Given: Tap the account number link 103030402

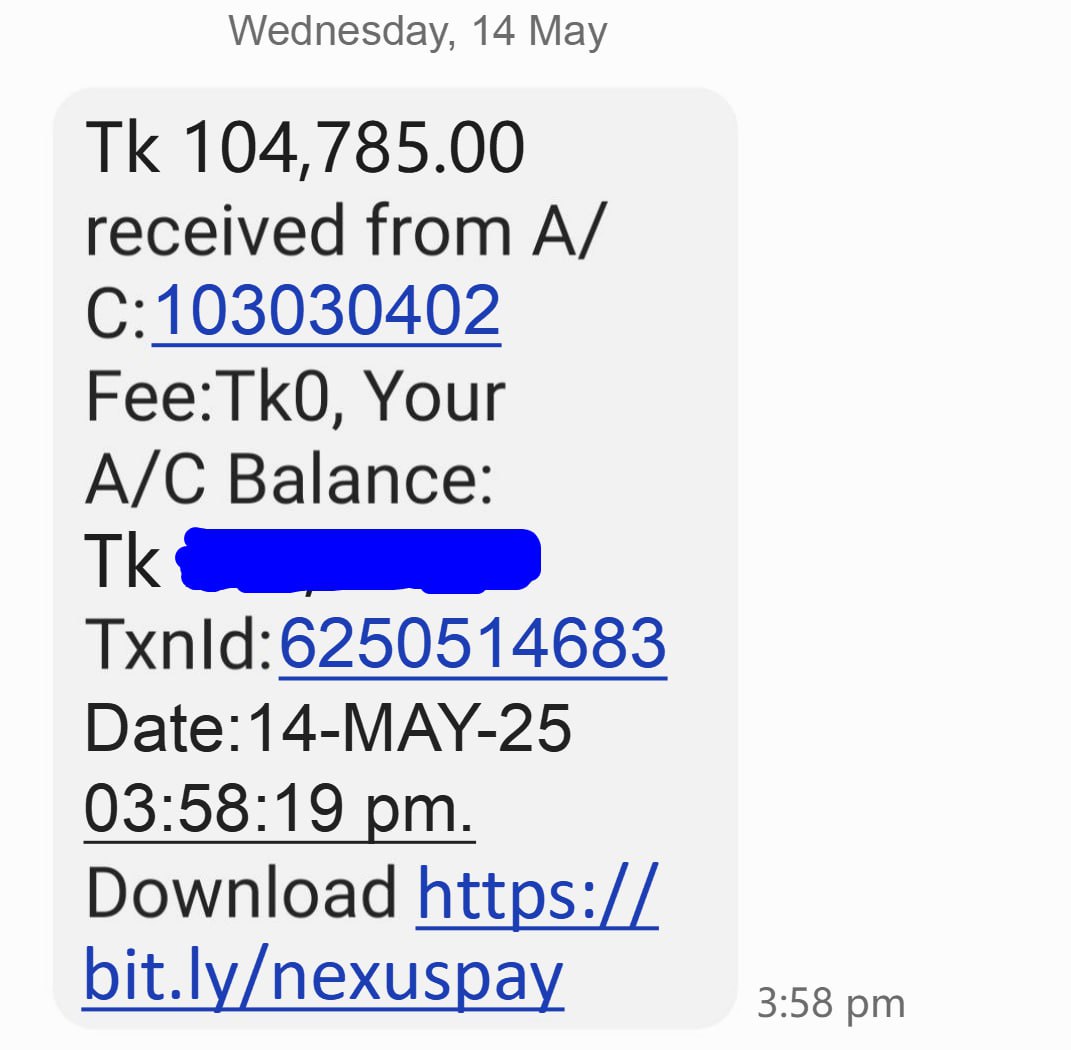Looking at the screenshot, I should point(326,312).
